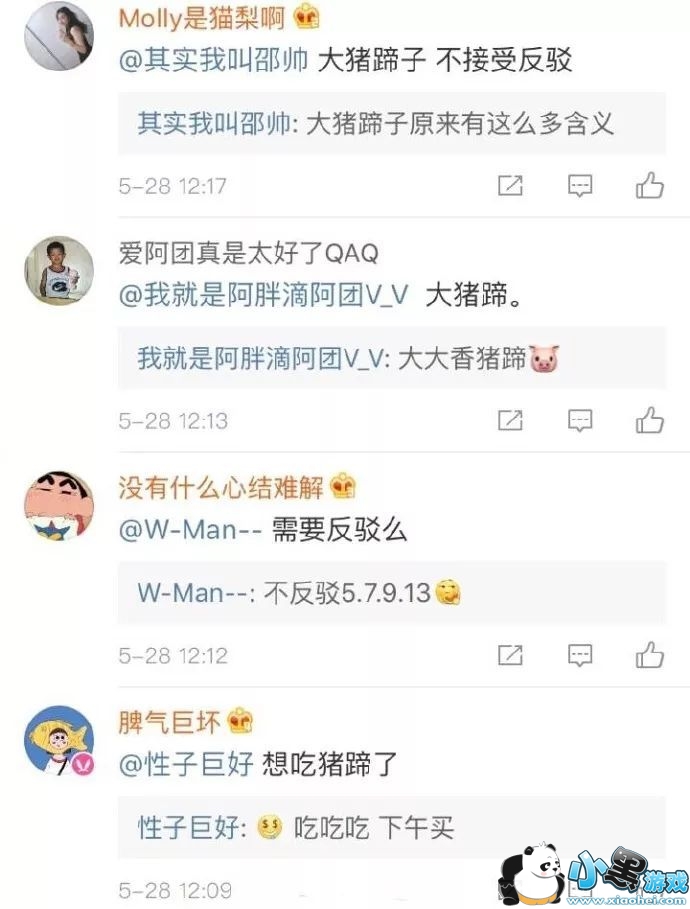Repost 爱阿团真是太好了QAQ's comment
This screenshot has width=690, height=909.
(511, 420)
